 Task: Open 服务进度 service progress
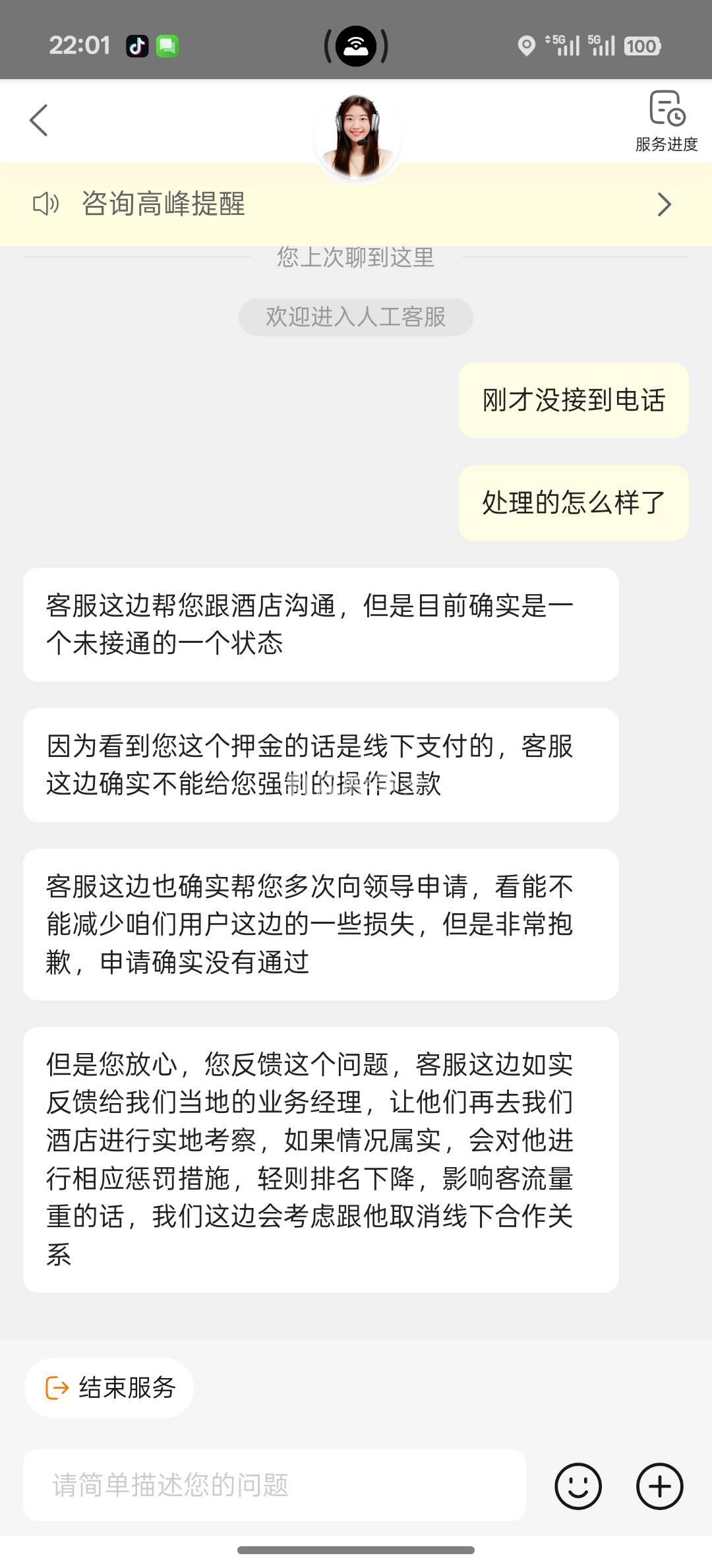pos(667,121)
